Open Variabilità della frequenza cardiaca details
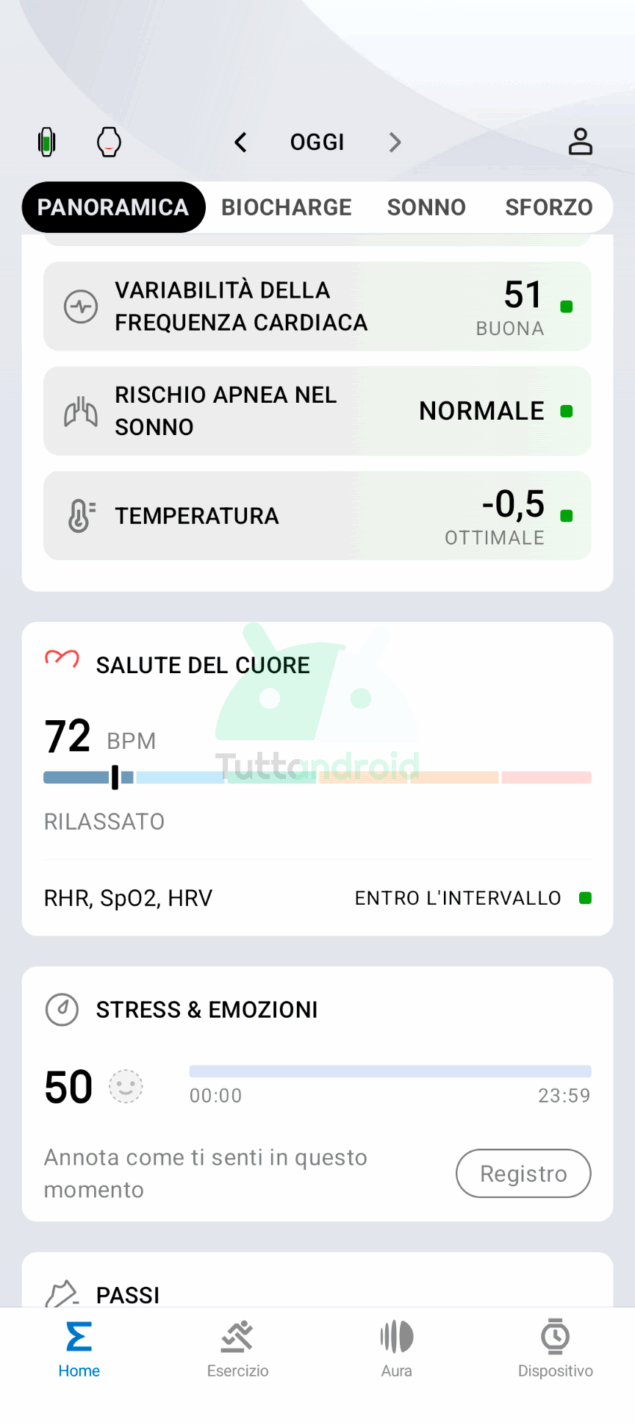 pyautogui.click(x=317, y=306)
